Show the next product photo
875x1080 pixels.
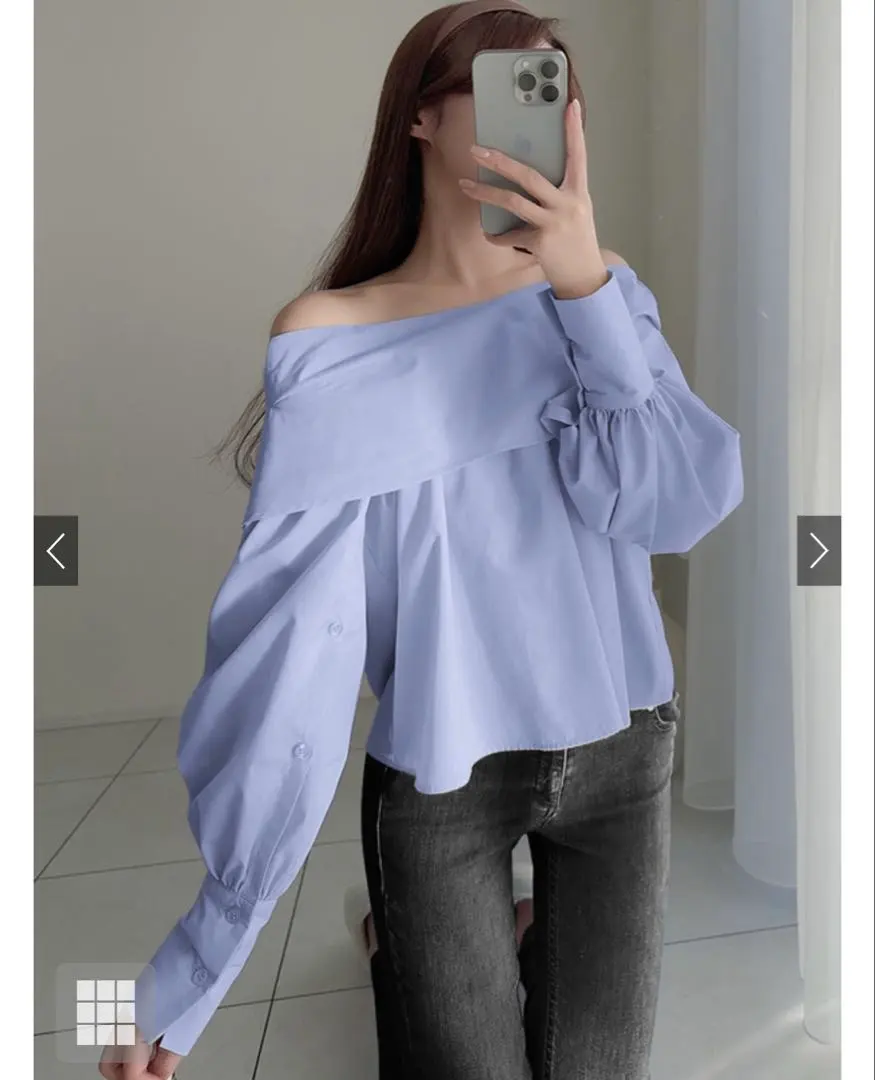(x=818, y=550)
